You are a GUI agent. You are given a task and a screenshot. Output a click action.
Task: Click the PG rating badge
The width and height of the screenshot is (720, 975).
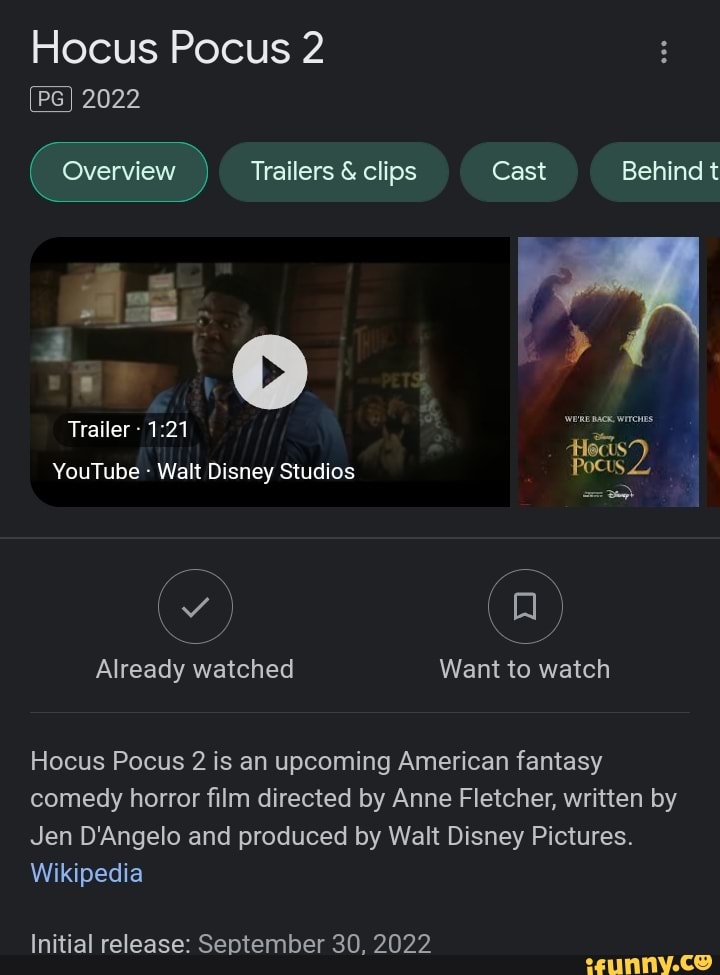(x=50, y=99)
